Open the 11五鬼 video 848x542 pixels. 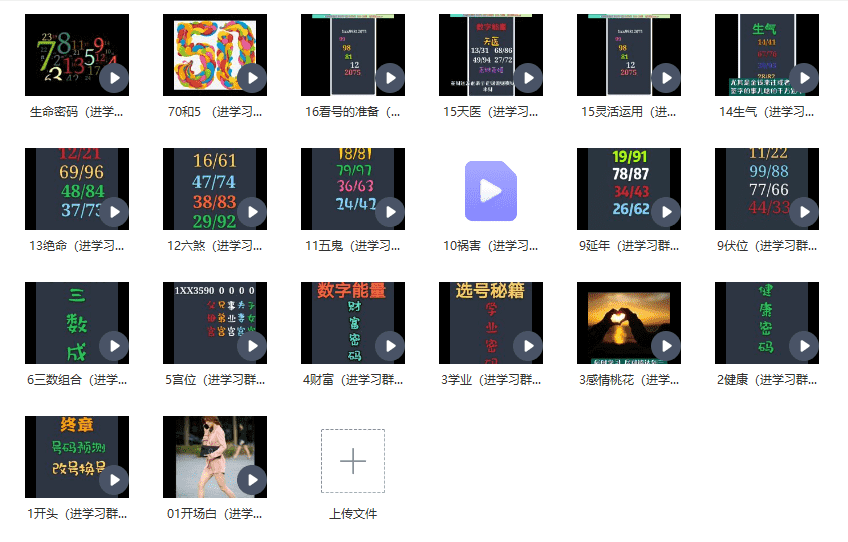(353, 189)
